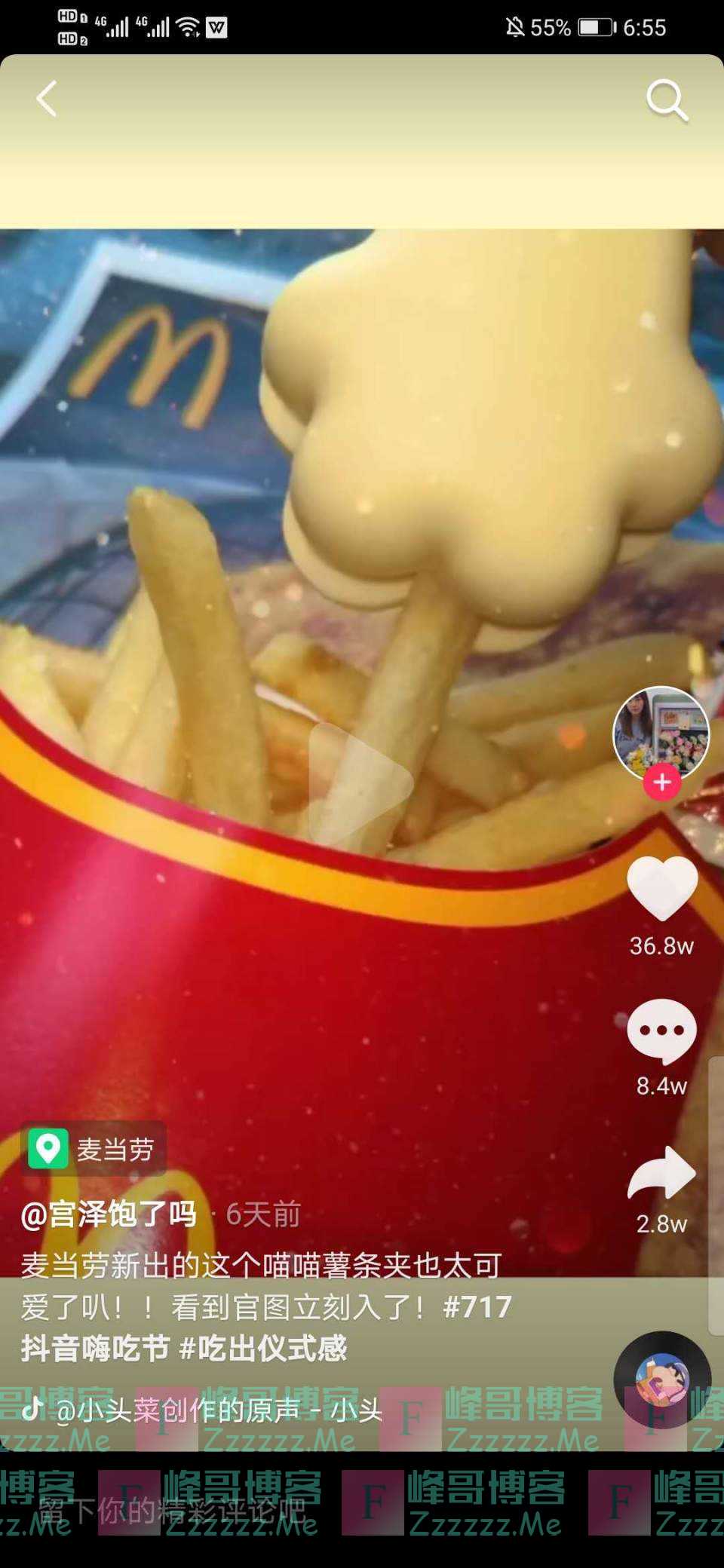Open hashtag #吃出仪式感
724x1568 pixels.
pos(263,1348)
